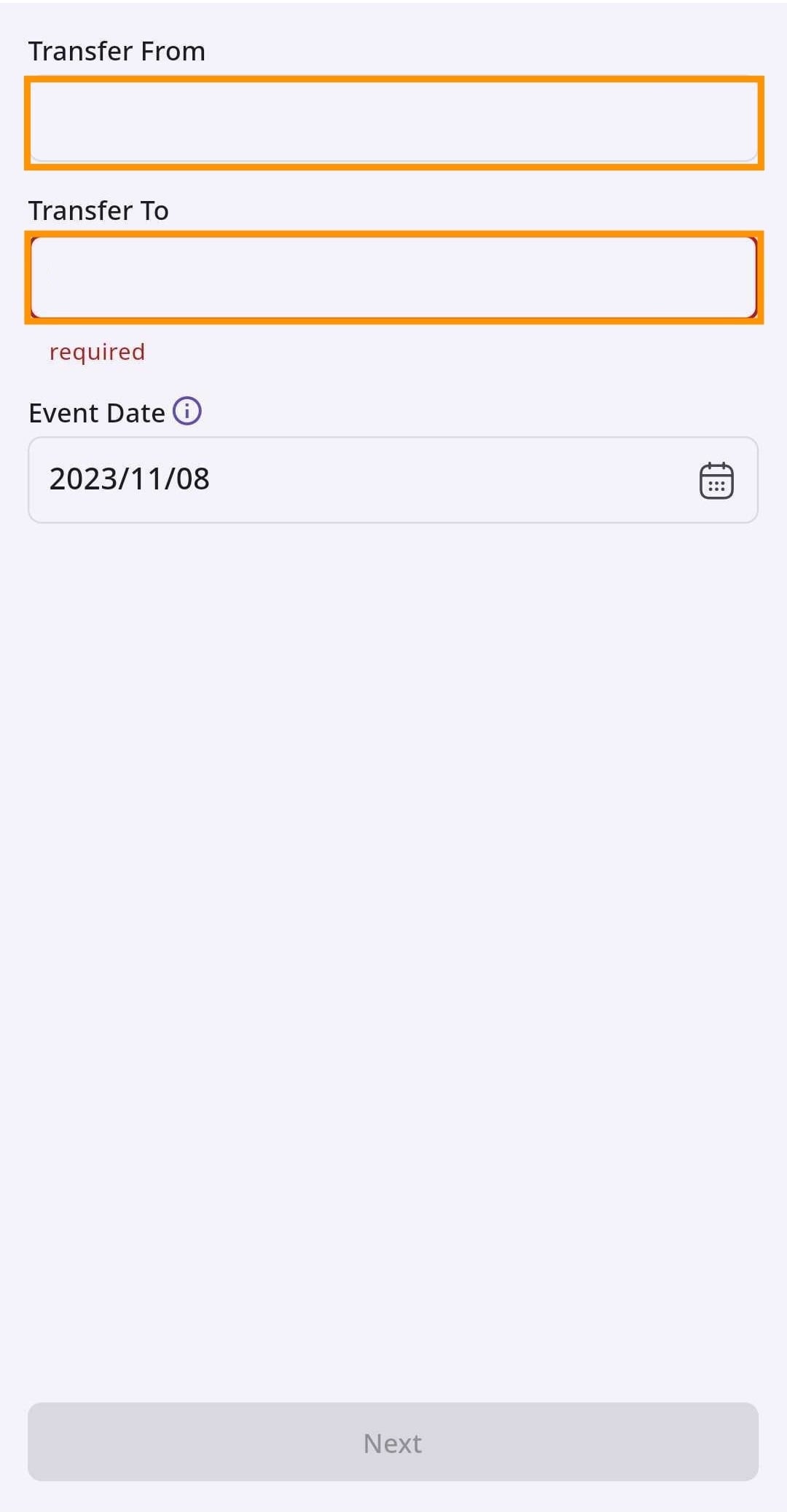The image size is (787, 1512).
Task: Tap the Transfer From field
Action: (393, 122)
